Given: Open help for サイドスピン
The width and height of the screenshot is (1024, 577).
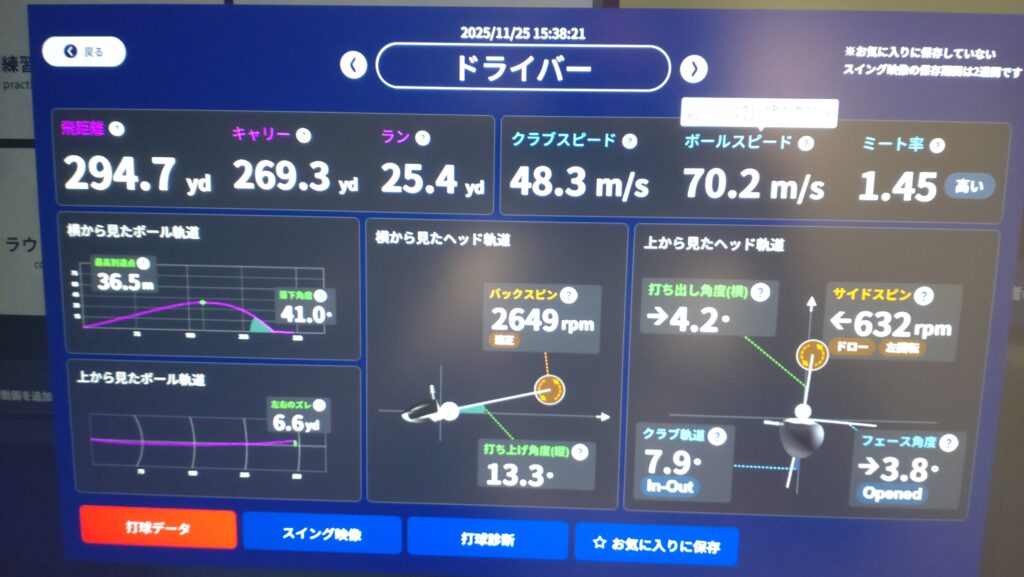Looking at the screenshot, I should (x=923, y=296).
